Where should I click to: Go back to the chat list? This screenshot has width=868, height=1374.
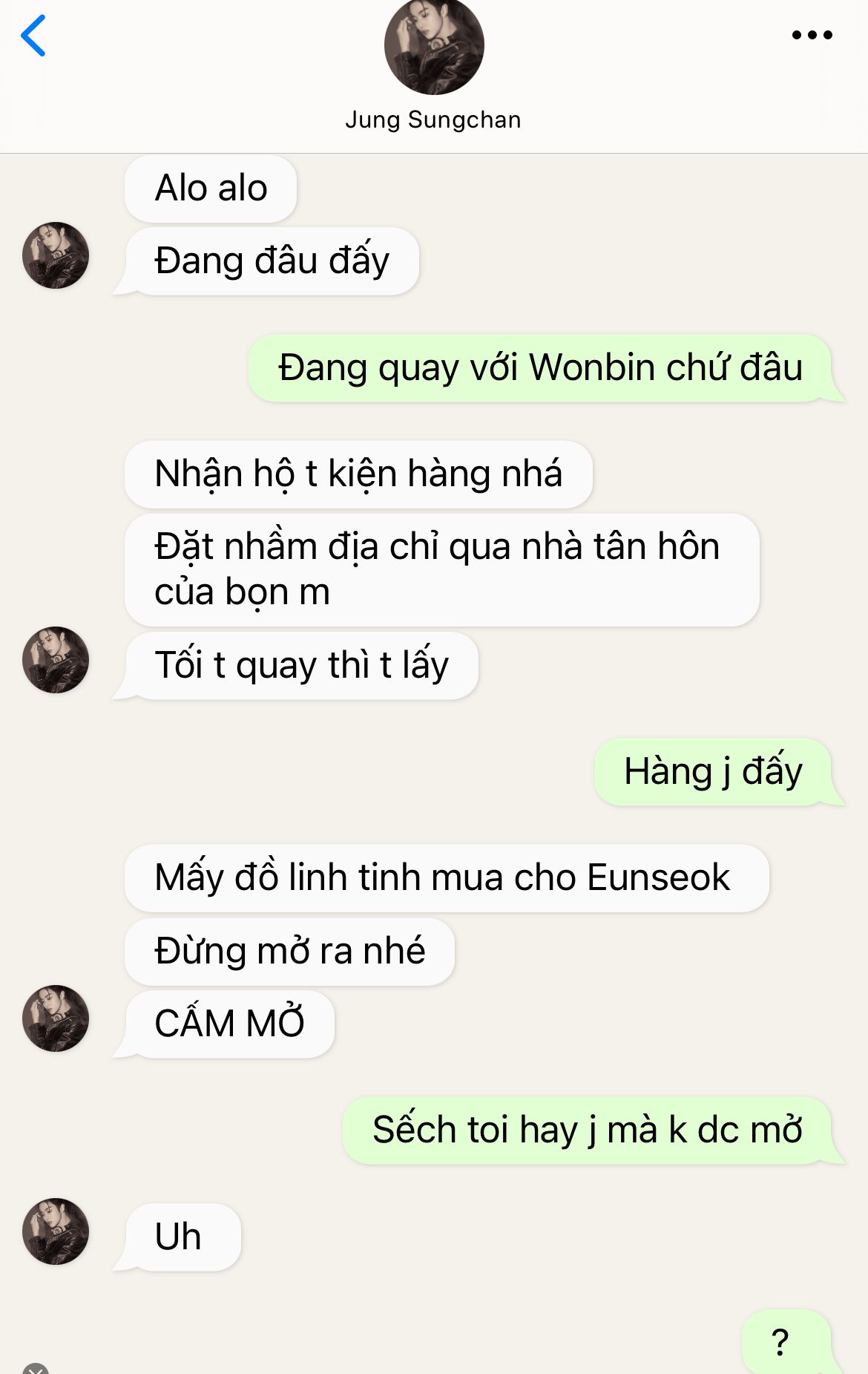point(33,36)
